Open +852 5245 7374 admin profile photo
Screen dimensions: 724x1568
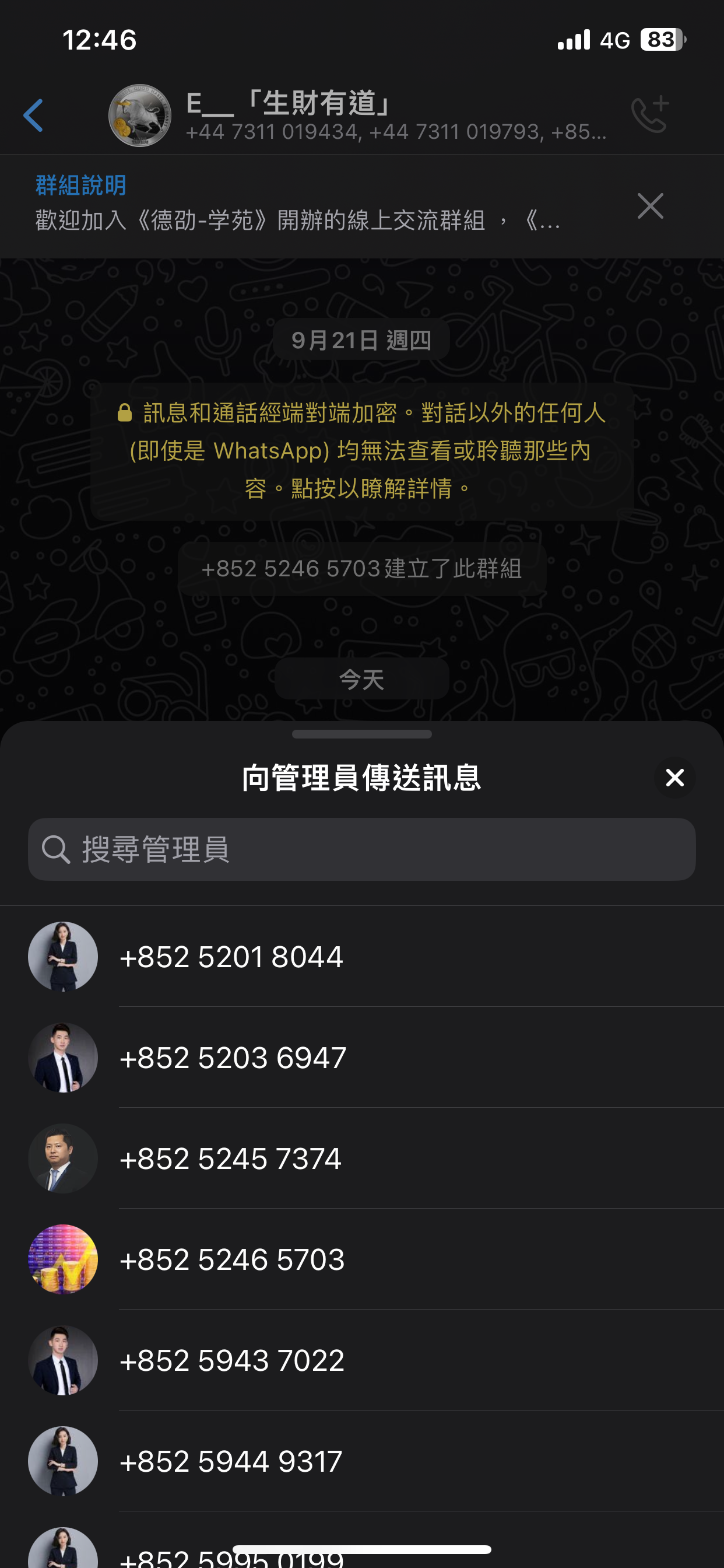(x=63, y=1159)
